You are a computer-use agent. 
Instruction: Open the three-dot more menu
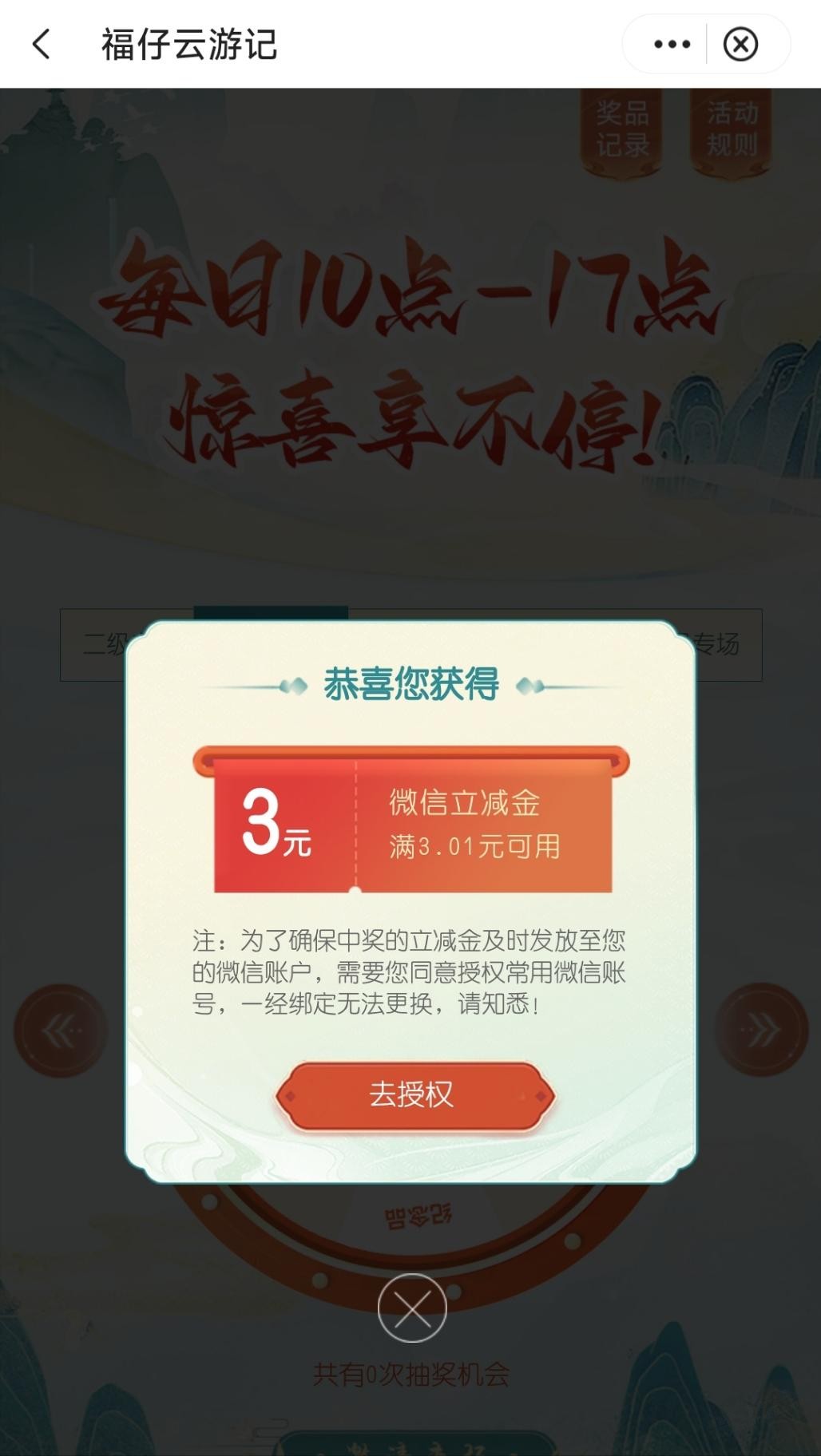click(672, 44)
